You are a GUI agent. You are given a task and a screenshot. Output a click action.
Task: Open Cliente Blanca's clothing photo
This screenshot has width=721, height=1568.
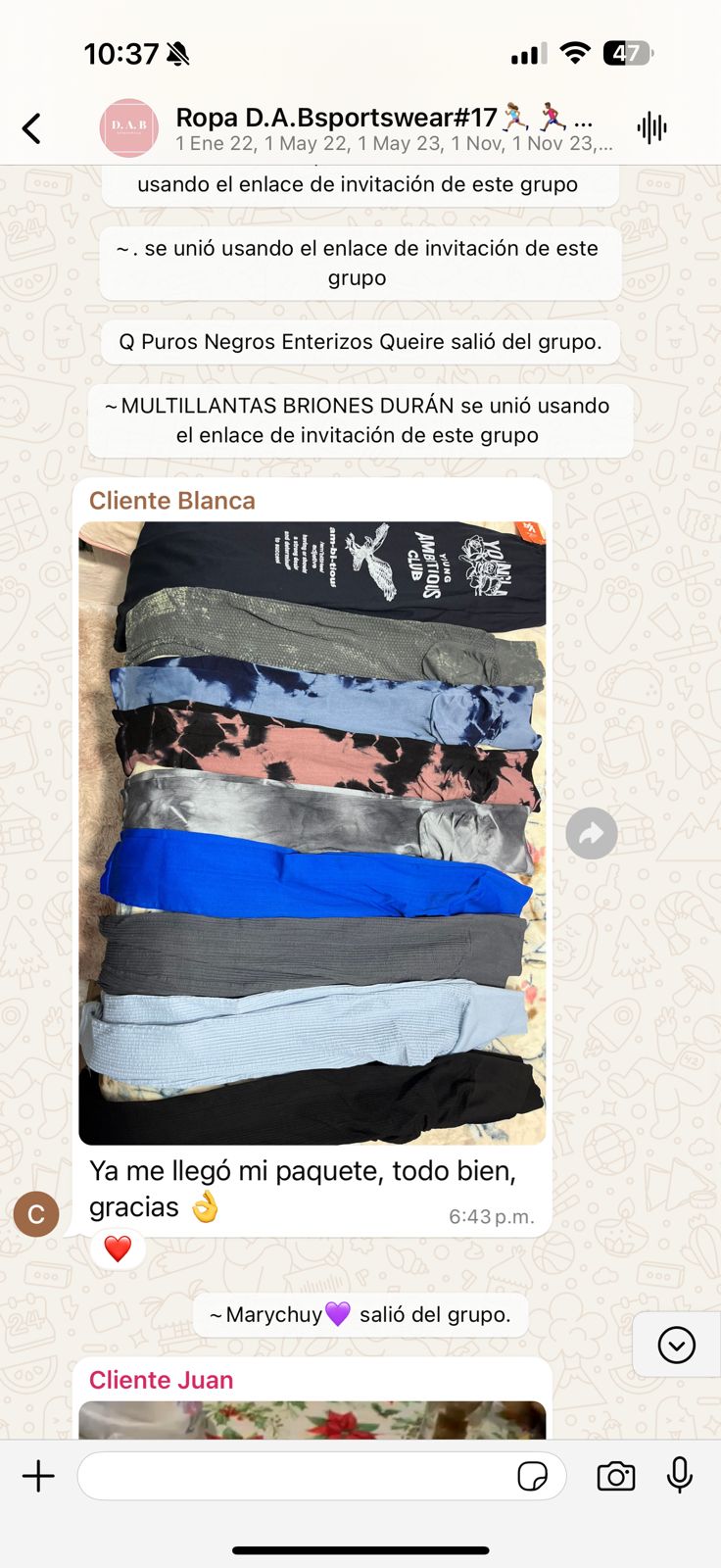312,833
